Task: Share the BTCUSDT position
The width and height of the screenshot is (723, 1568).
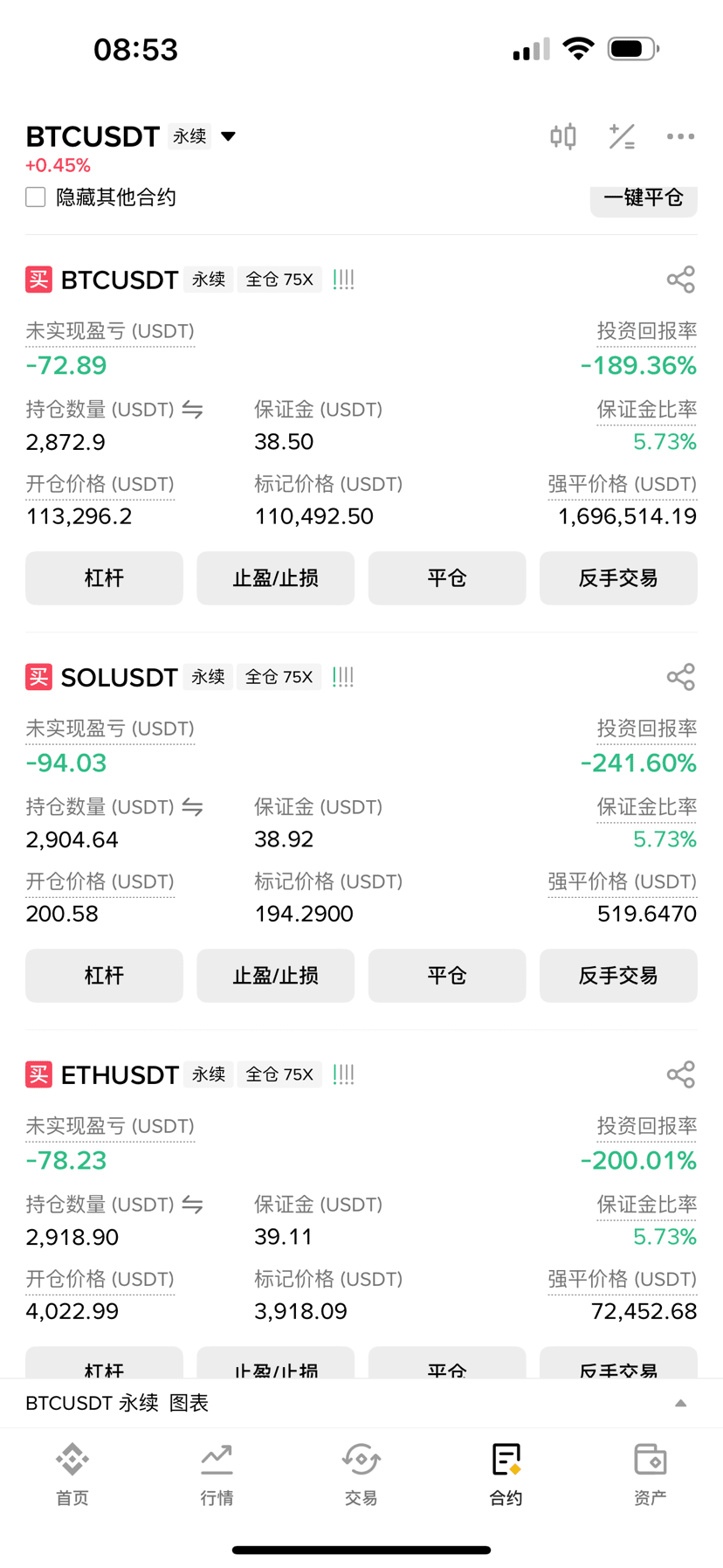Action: tap(680, 280)
